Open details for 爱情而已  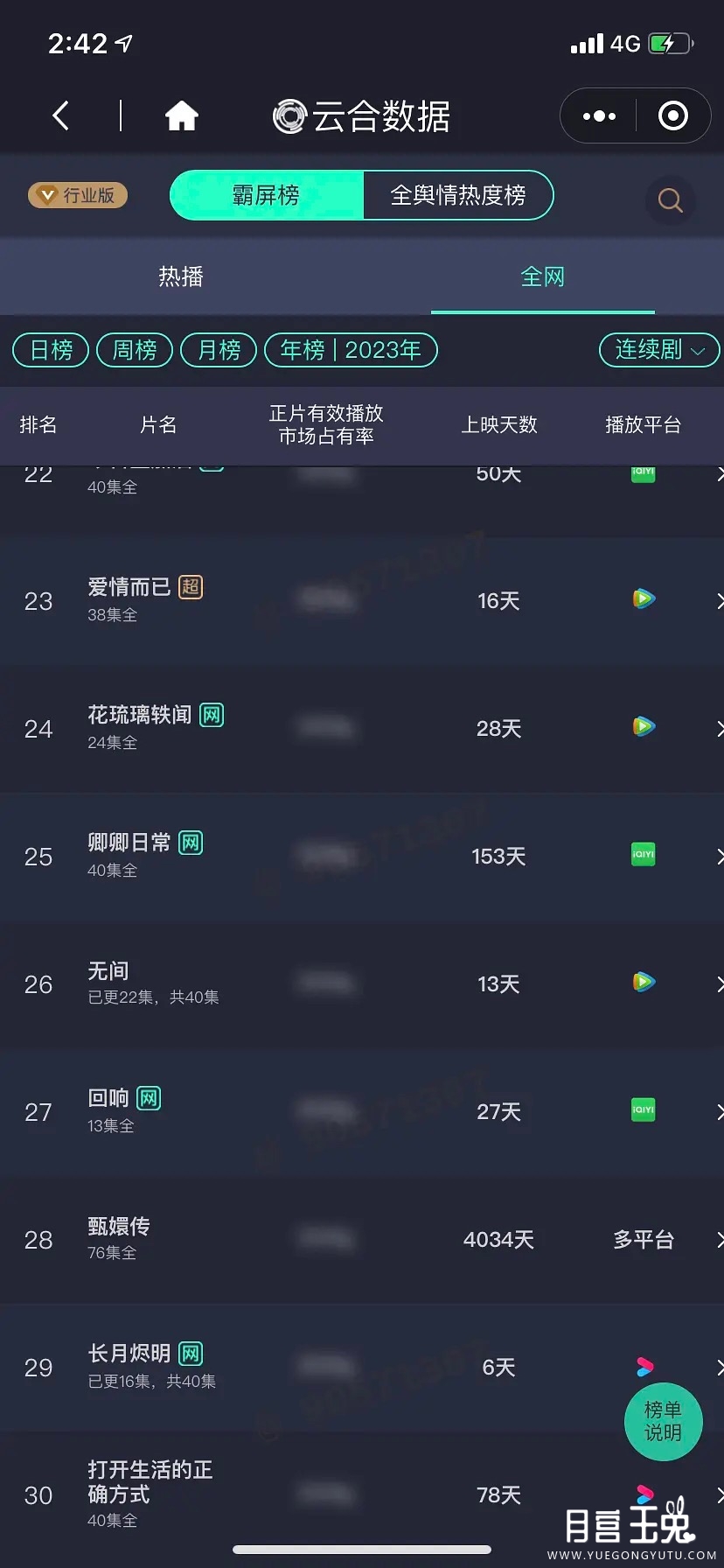(362, 600)
